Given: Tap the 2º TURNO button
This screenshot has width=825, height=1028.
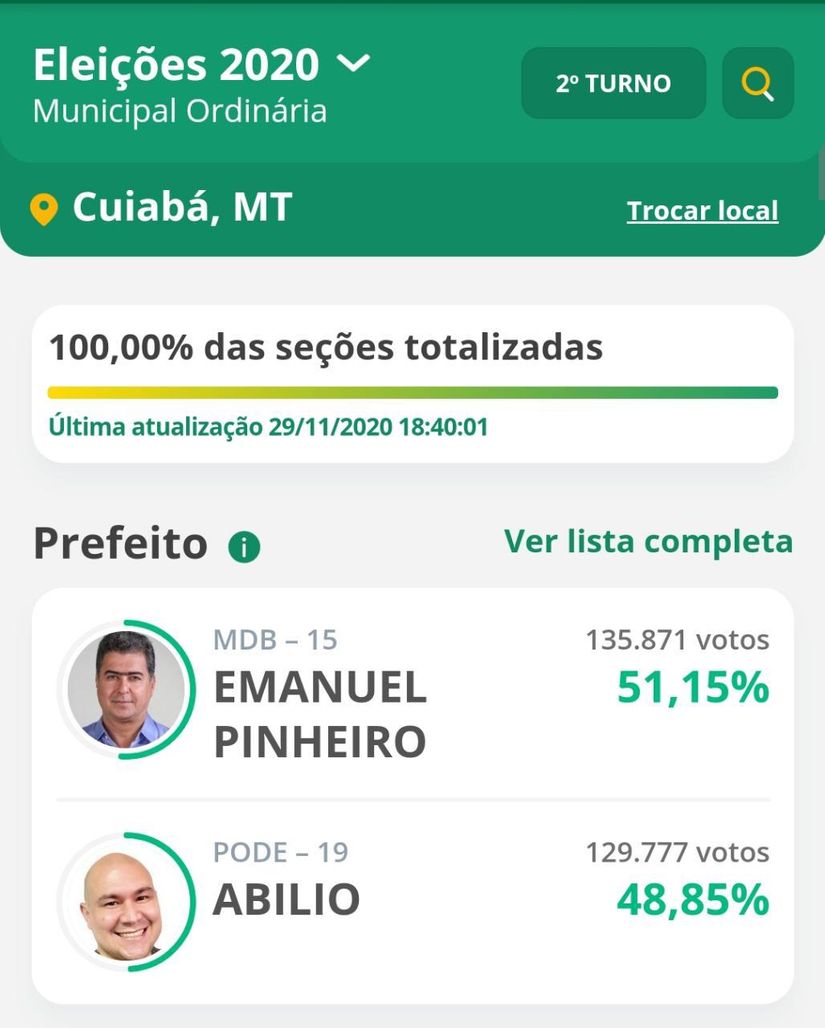Looking at the screenshot, I should [614, 83].
